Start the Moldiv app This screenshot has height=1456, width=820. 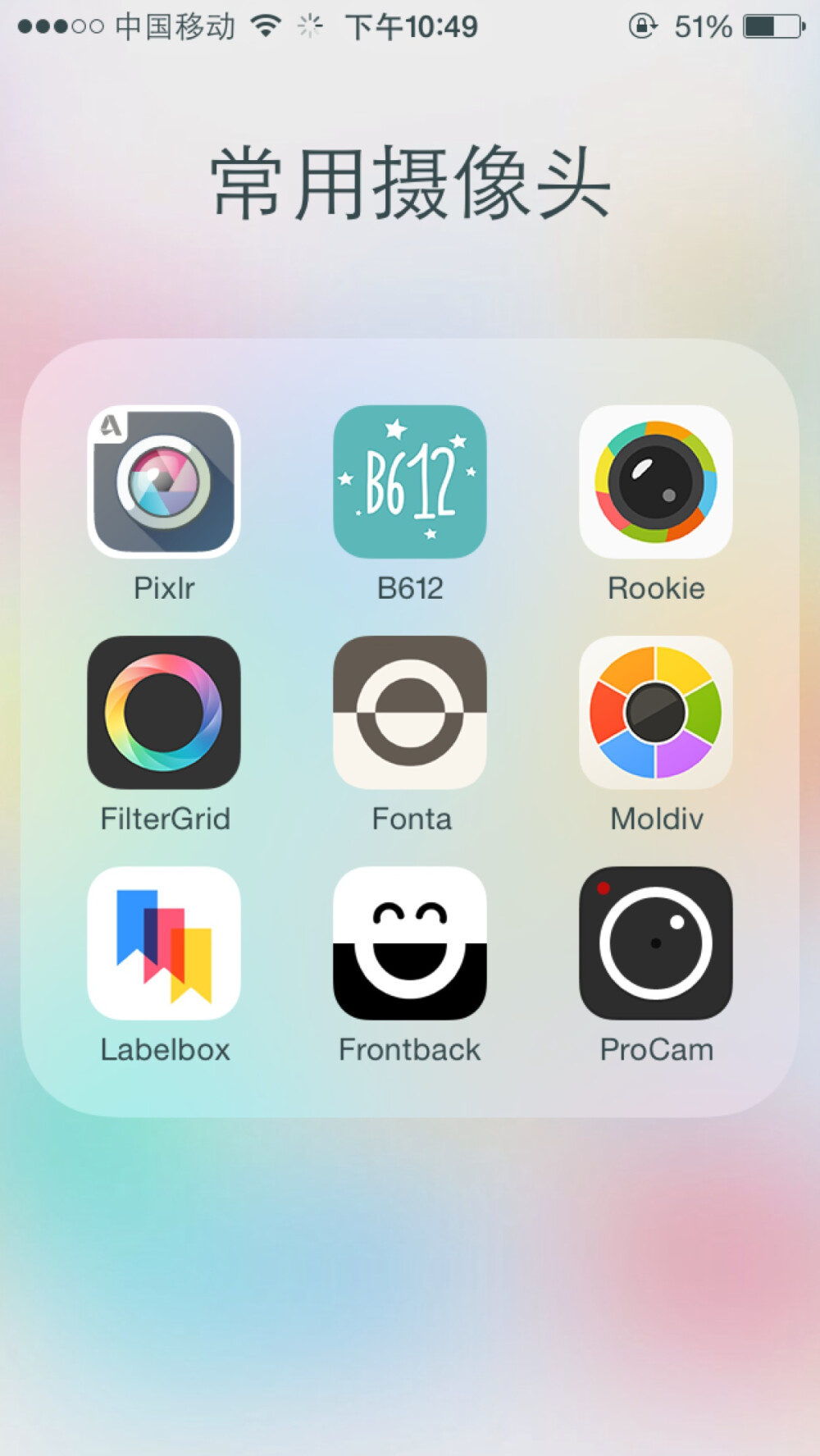656,712
